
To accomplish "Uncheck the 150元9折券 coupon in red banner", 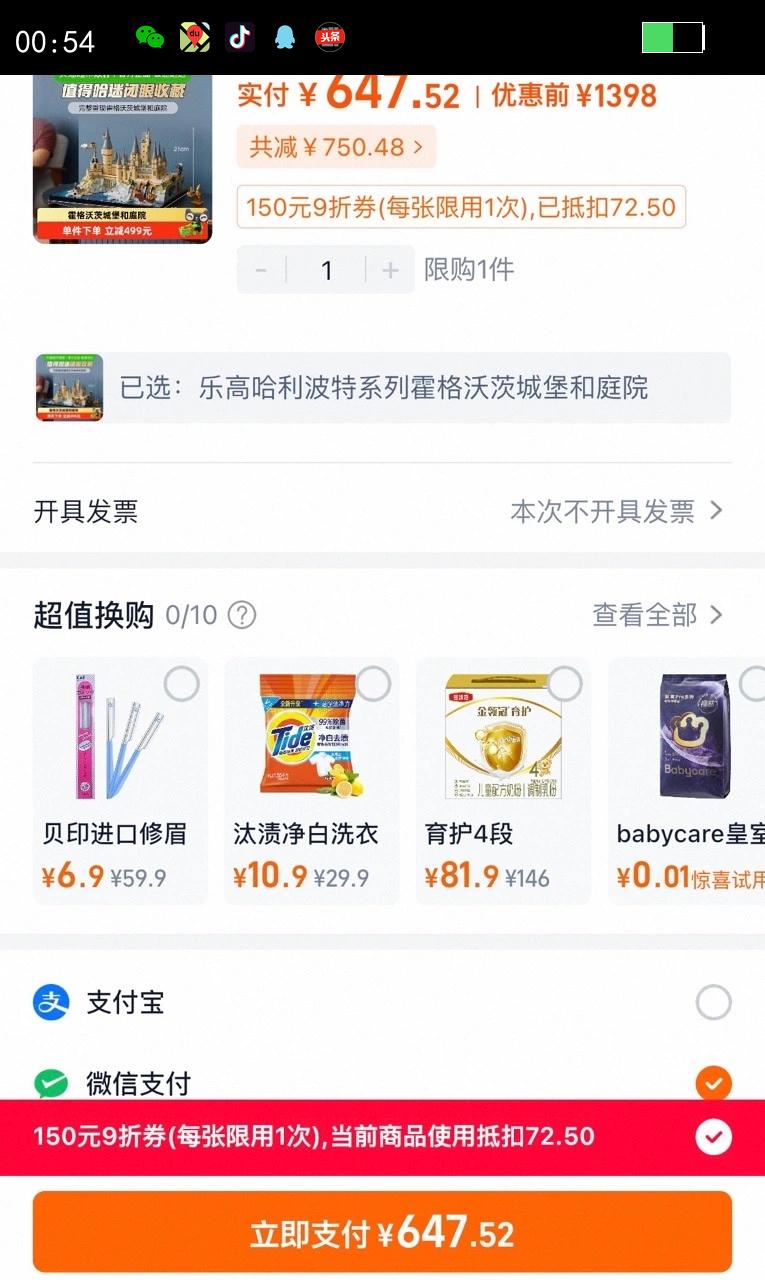I will point(713,1137).
